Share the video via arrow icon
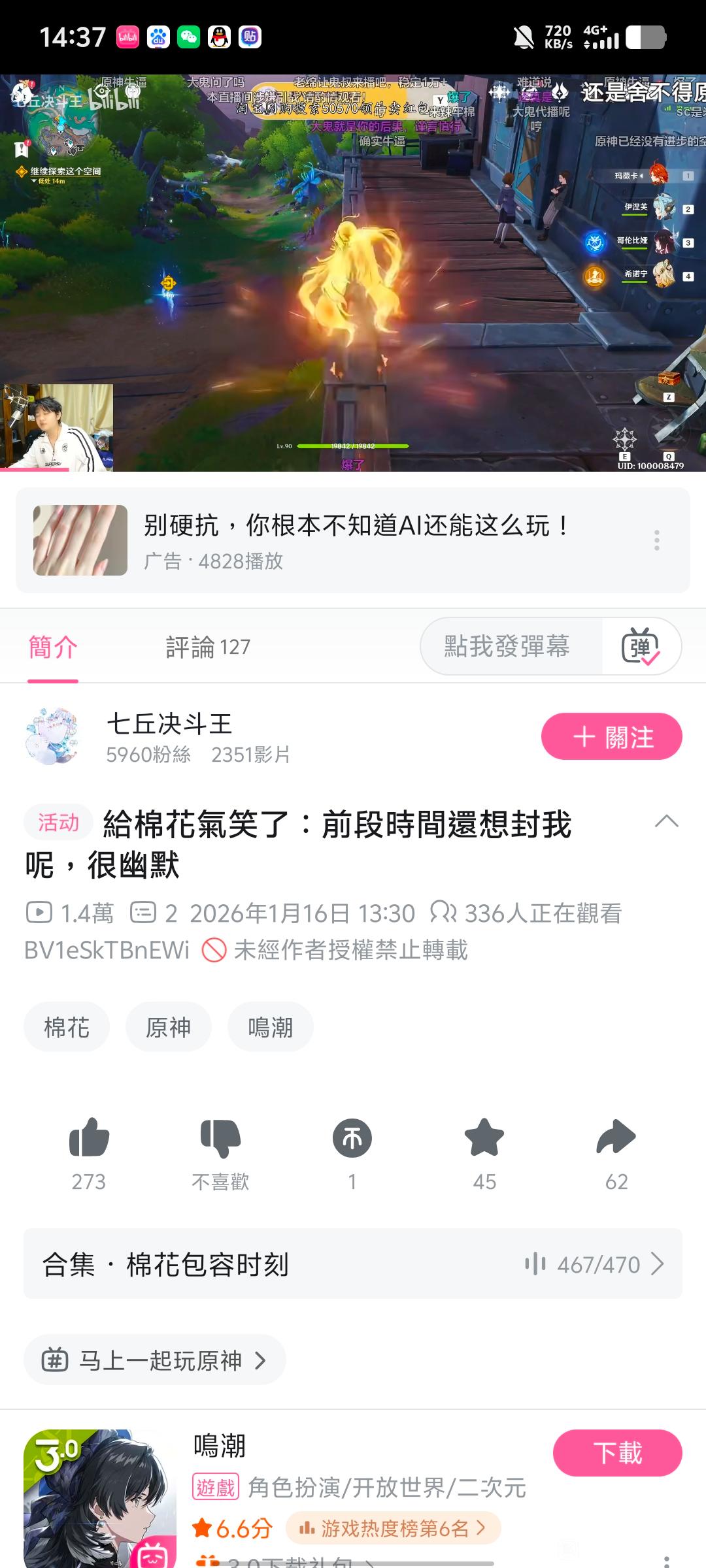This screenshot has width=706, height=1568. [x=616, y=1138]
